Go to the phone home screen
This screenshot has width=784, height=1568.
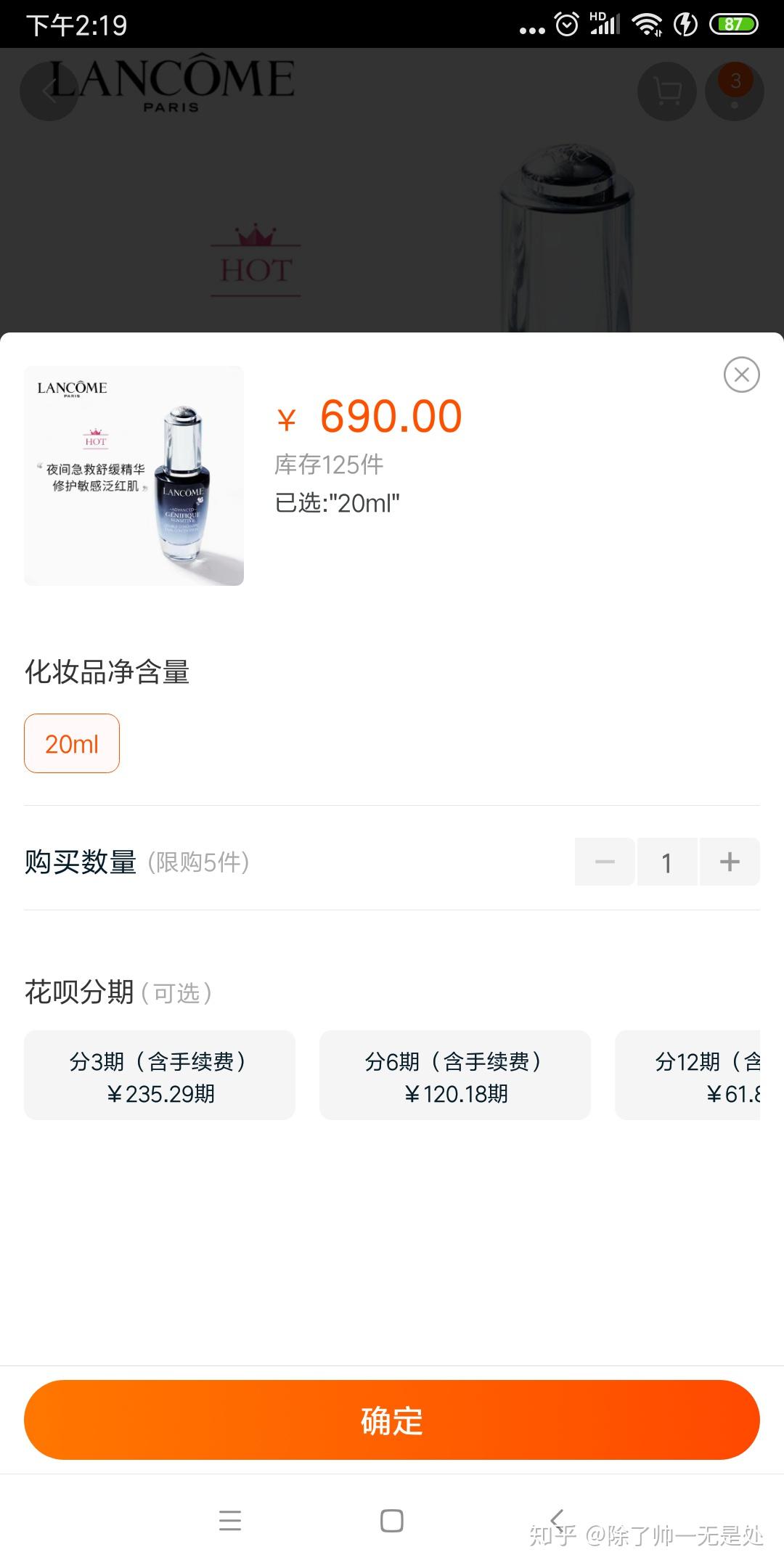click(392, 1520)
